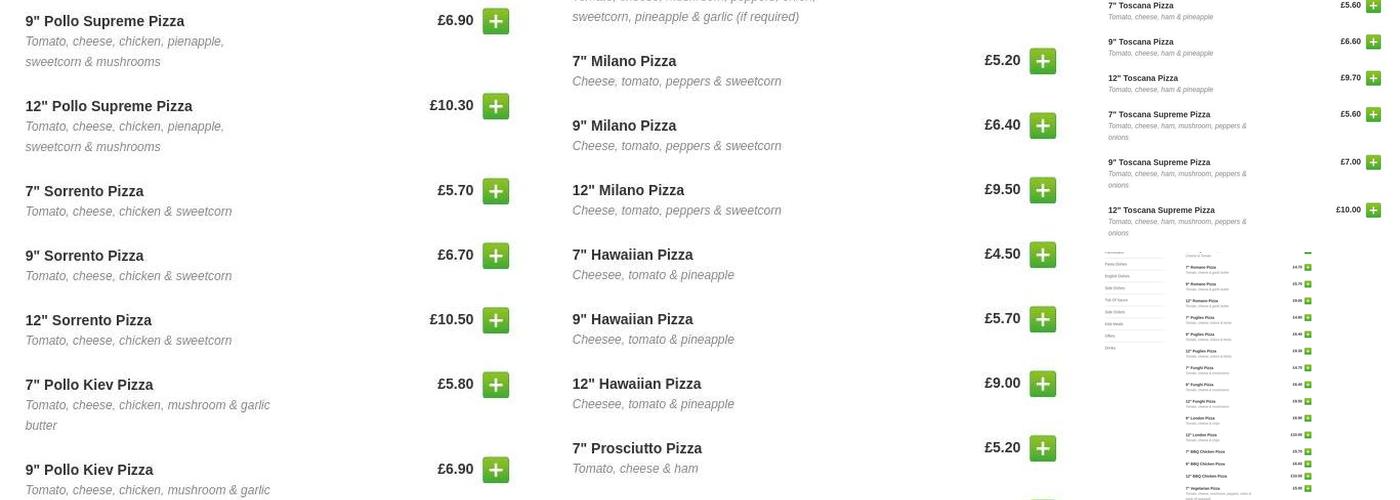The image size is (1400, 500).
Task: Add the 7" Sorrento Pizza
Action: tap(495, 191)
